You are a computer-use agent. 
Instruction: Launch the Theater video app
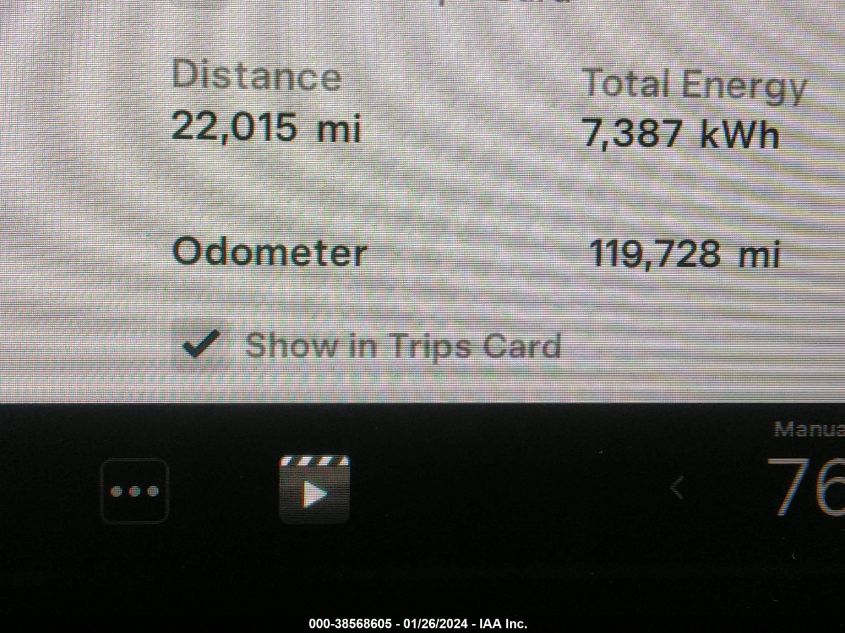pos(314,490)
